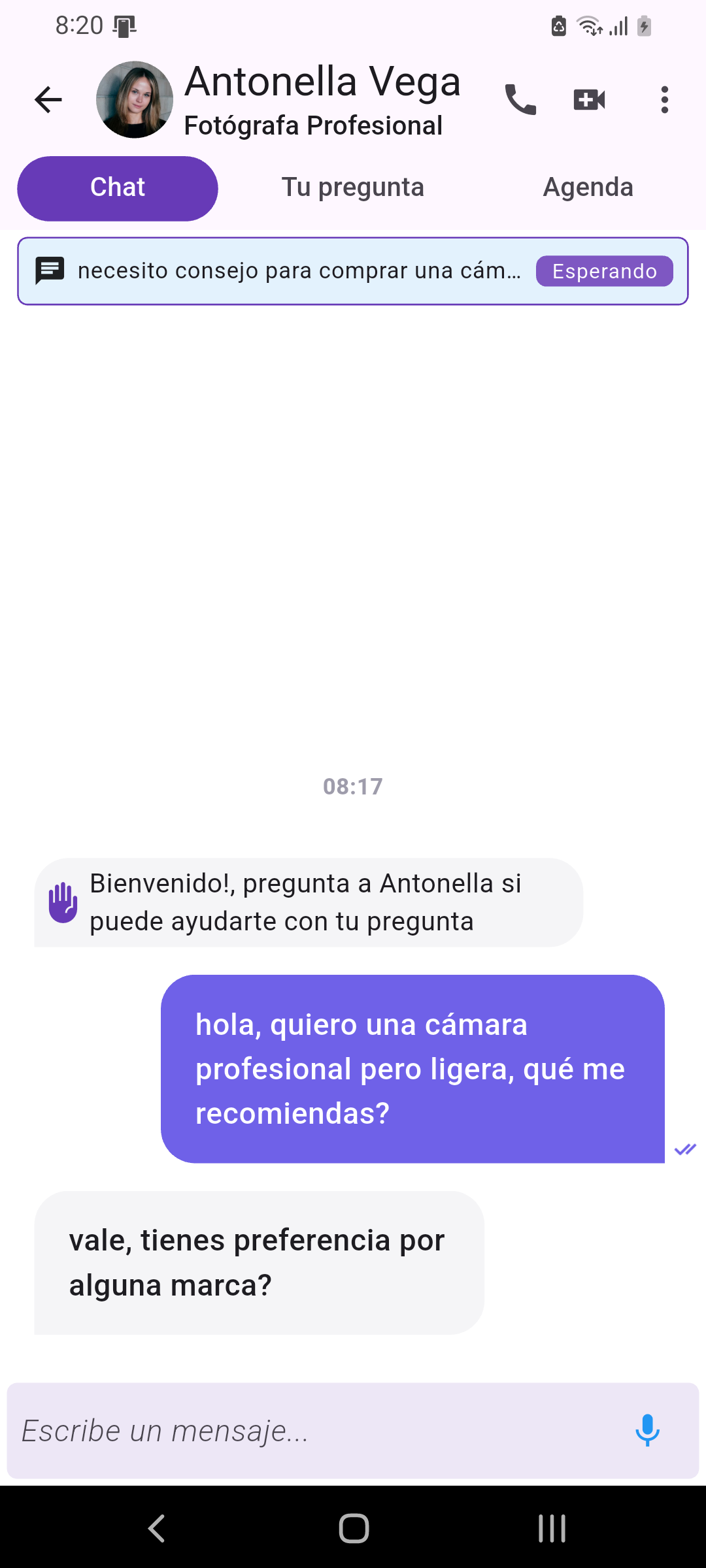This screenshot has height=1568, width=706.
Task: Start a voice call with Antonella
Action: 520,100
